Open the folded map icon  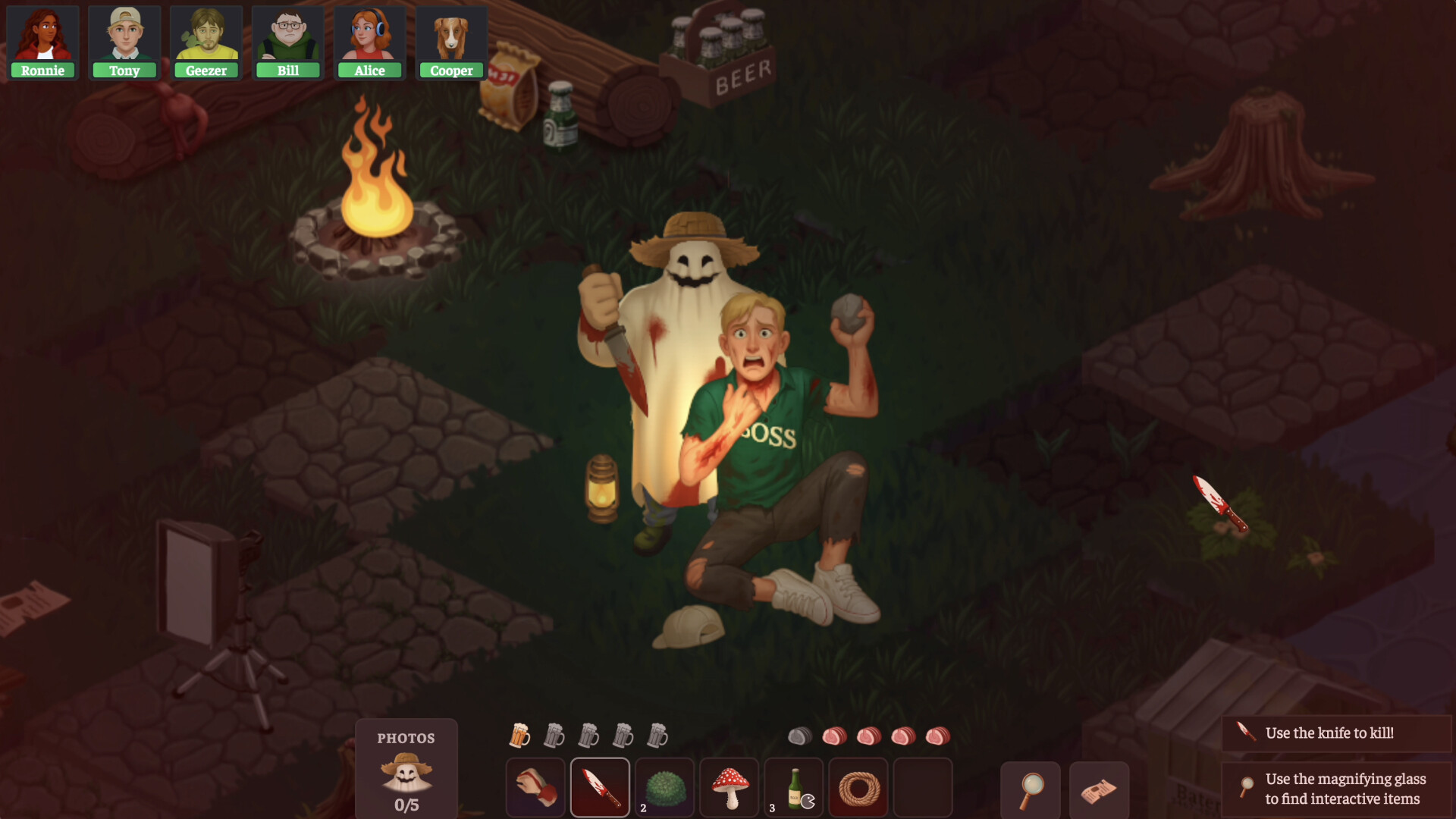coord(1099,789)
